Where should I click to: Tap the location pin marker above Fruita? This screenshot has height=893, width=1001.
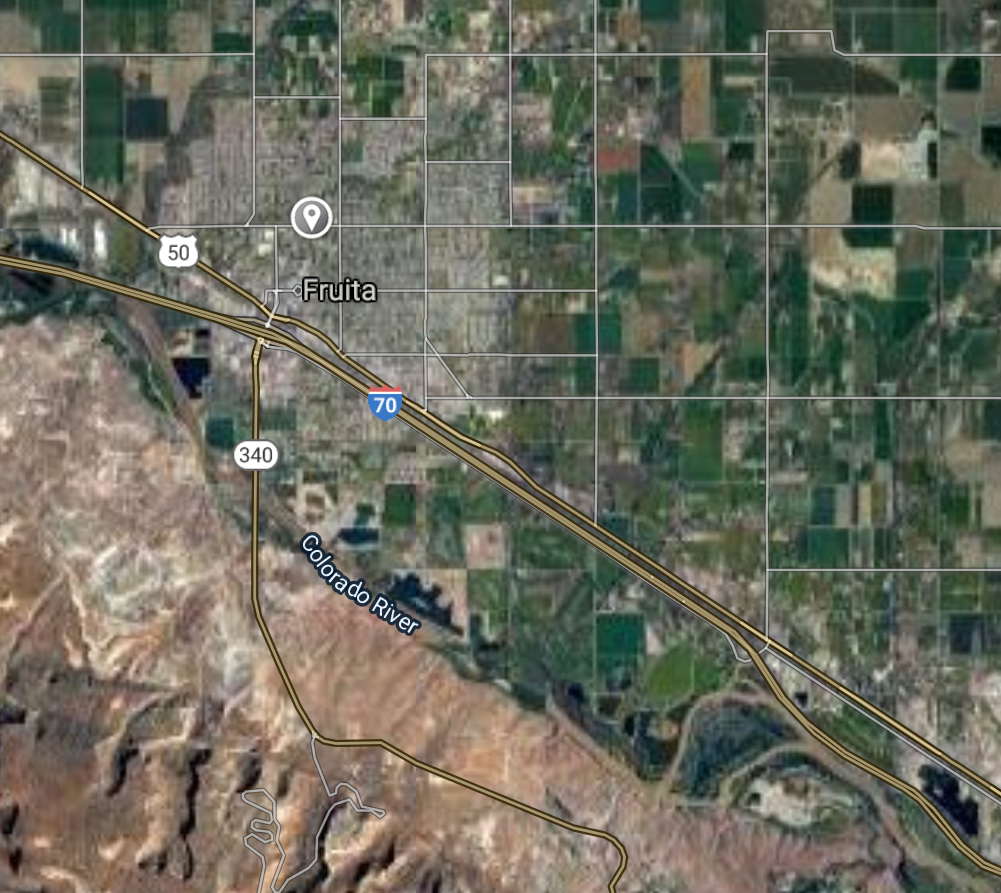tap(312, 216)
